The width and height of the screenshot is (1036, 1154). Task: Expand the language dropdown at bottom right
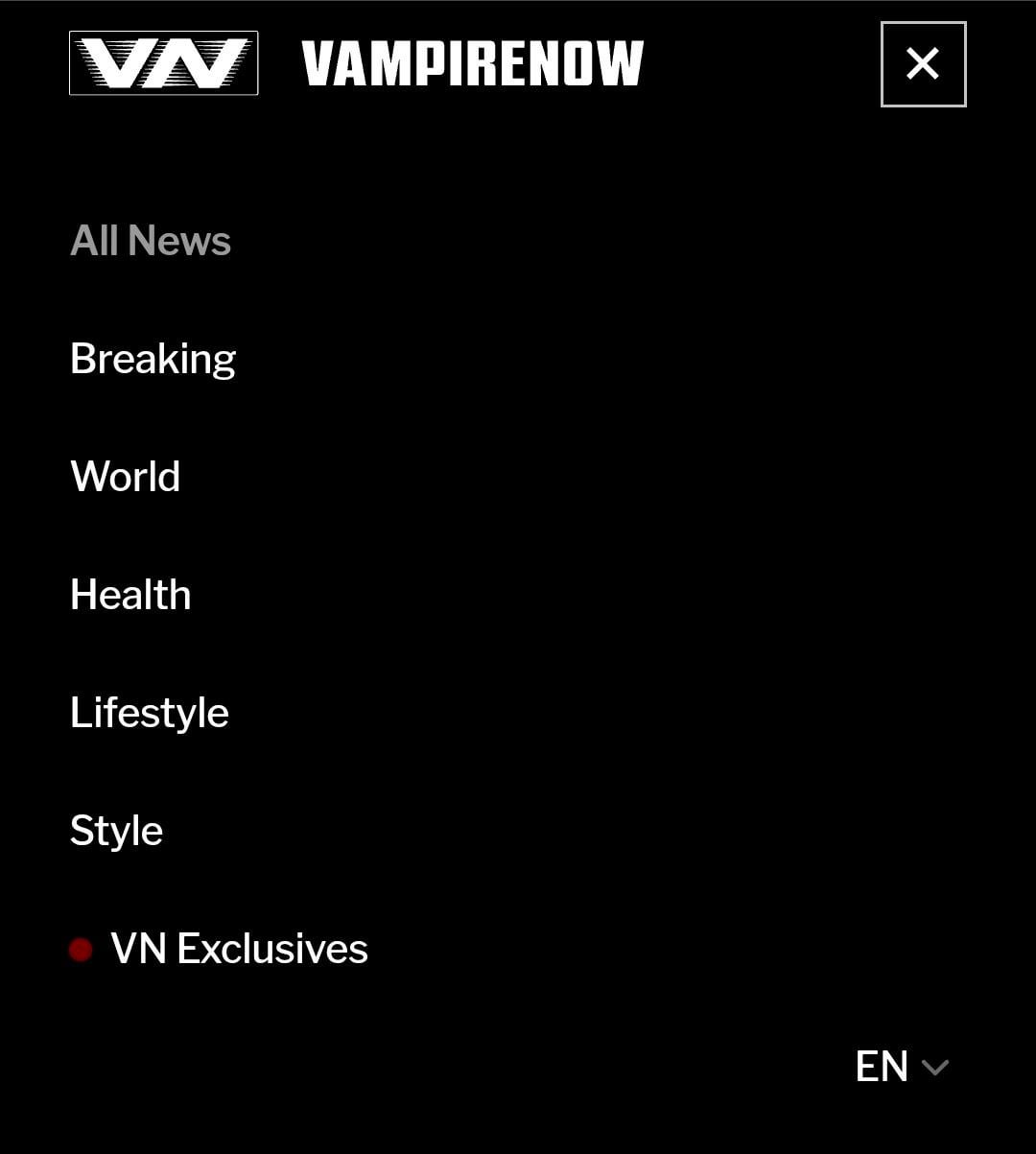point(902,1066)
